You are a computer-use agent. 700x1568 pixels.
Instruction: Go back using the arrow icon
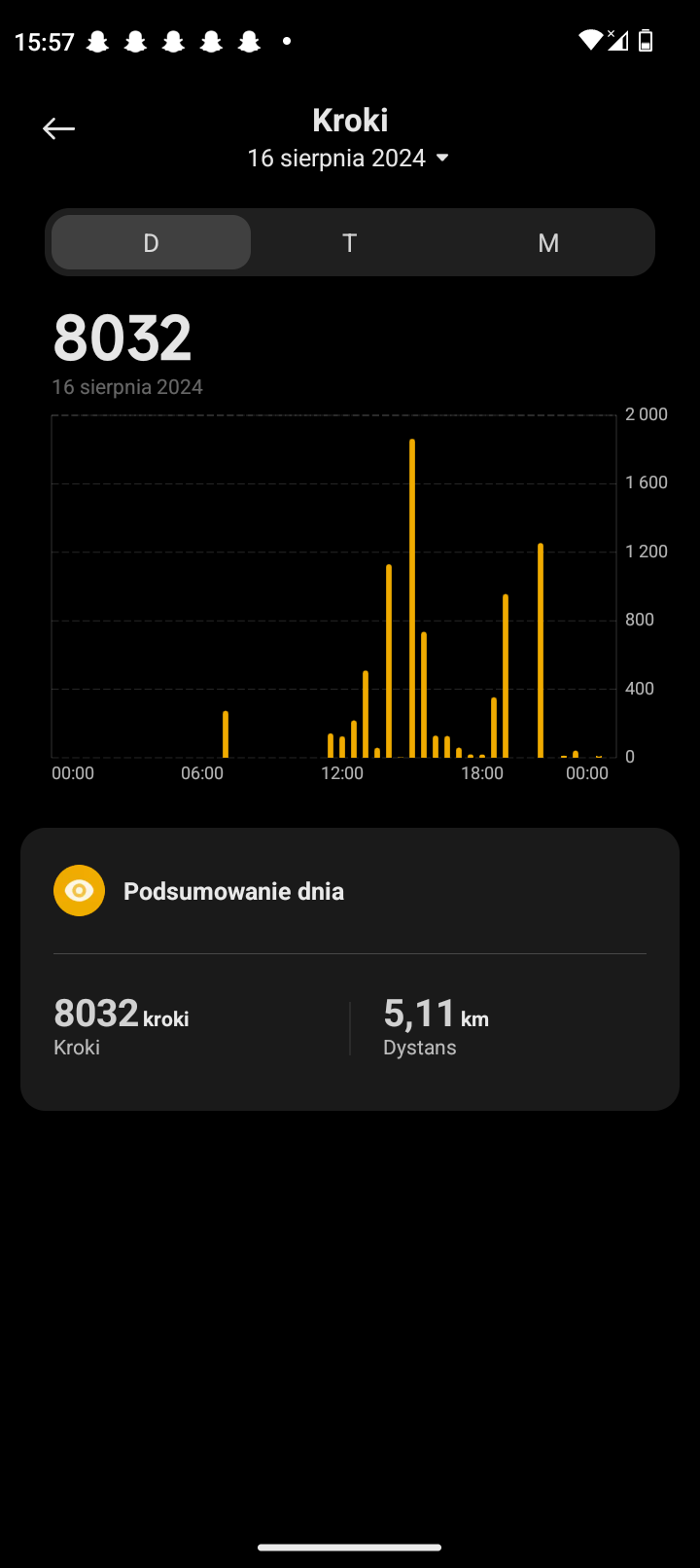(x=59, y=128)
